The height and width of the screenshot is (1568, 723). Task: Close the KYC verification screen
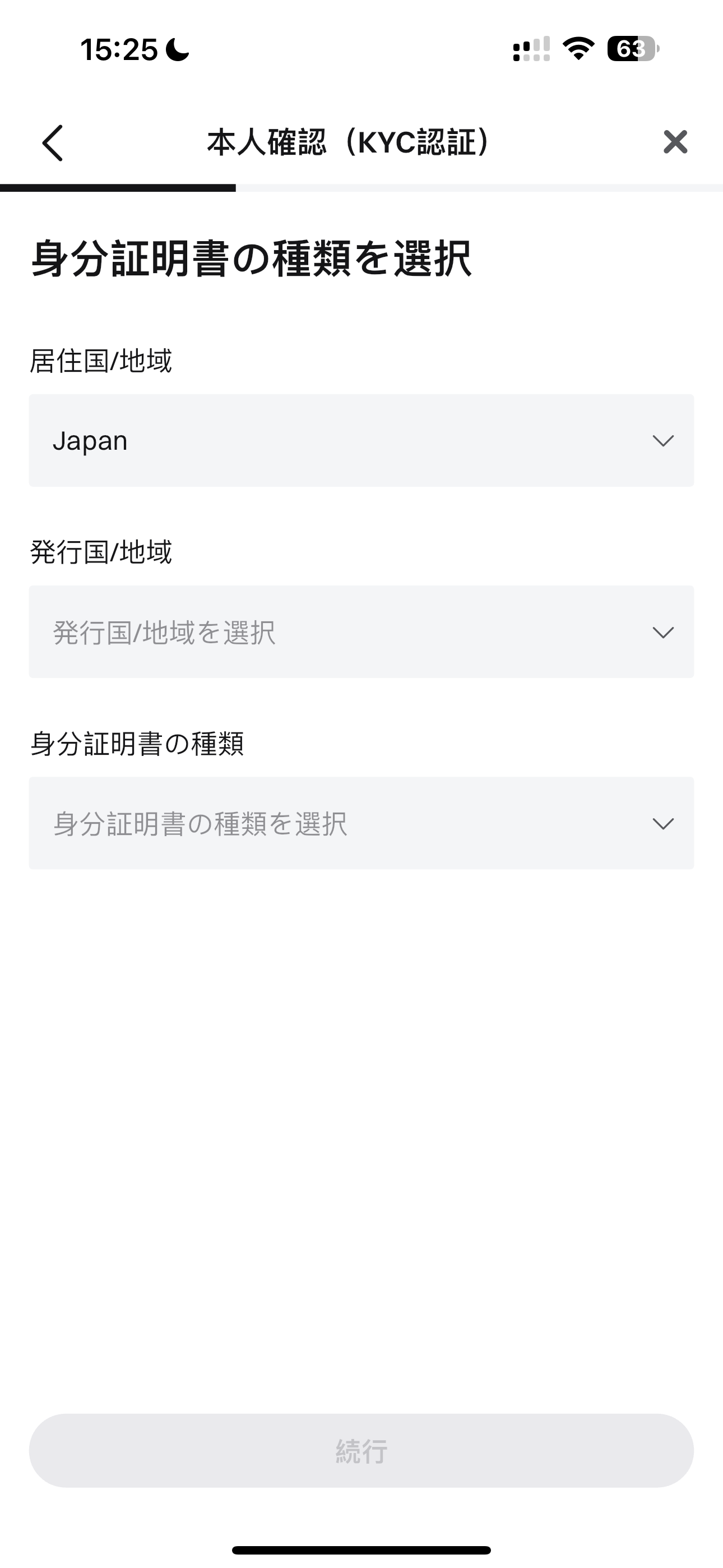pyautogui.click(x=675, y=142)
